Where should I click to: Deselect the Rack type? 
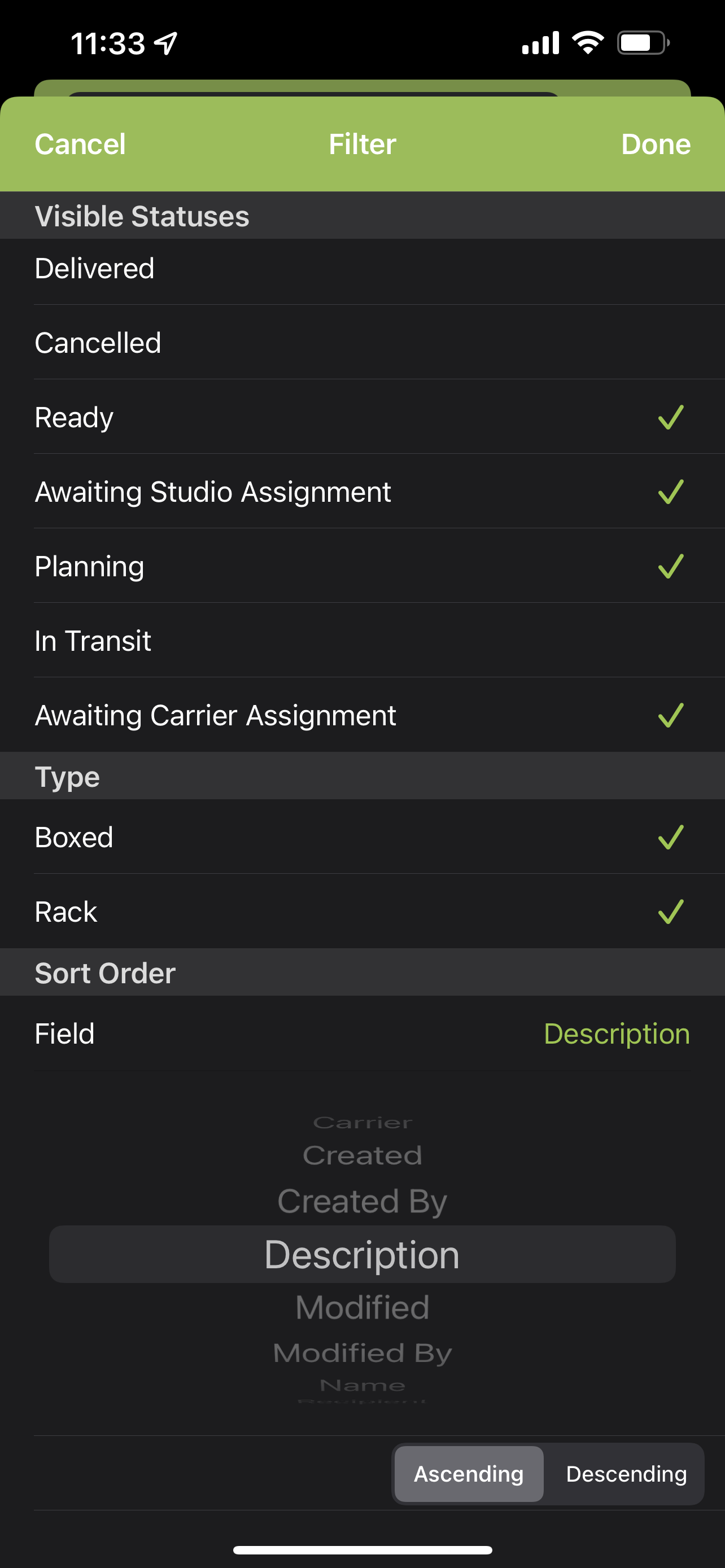pos(362,911)
